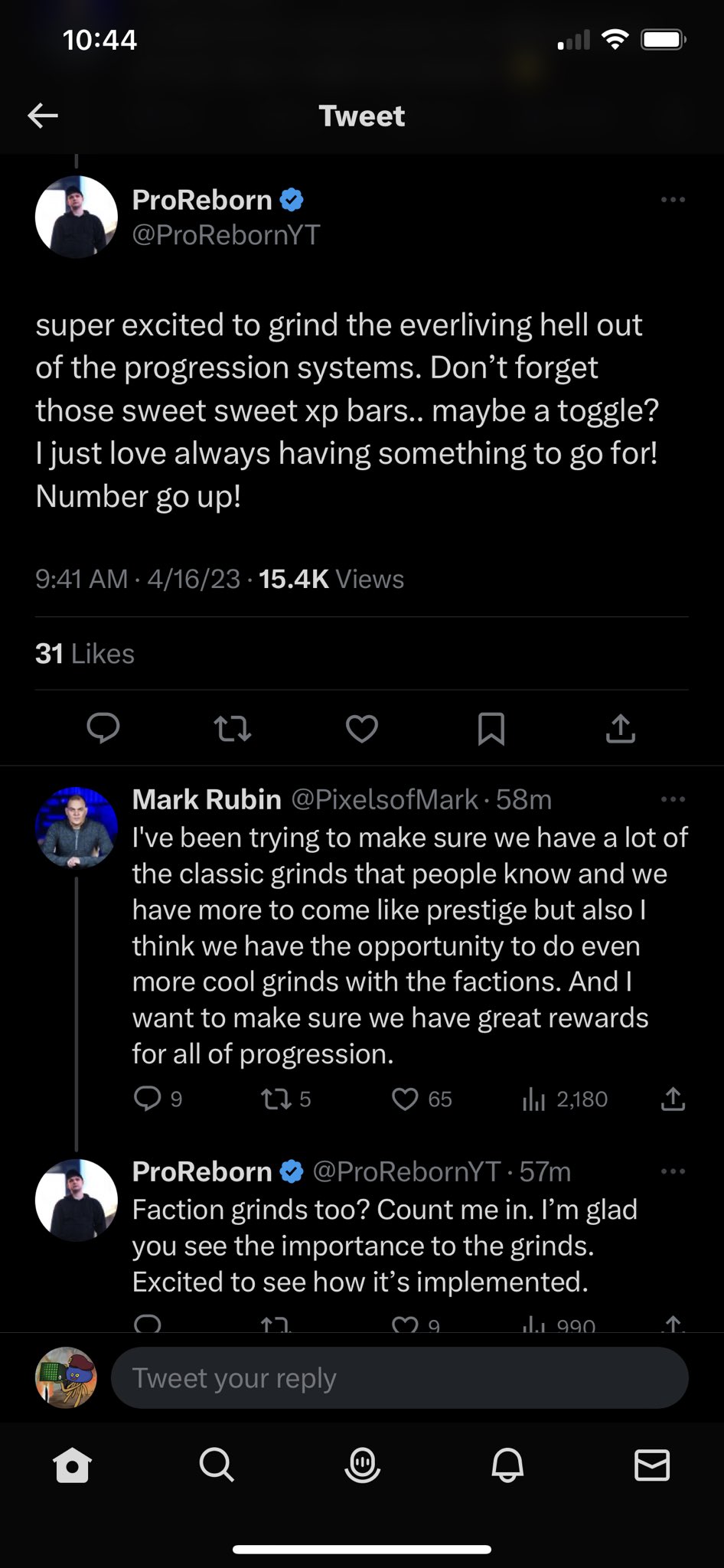Viewport: 724px width, 1568px height.
Task: Open the Search tab
Action: coord(217,1465)
